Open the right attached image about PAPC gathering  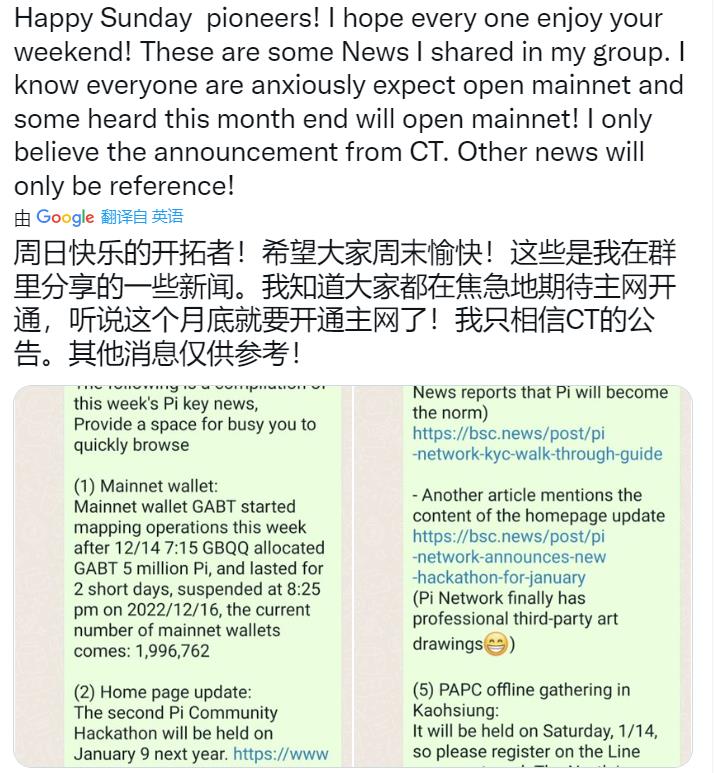click(538, 575)
